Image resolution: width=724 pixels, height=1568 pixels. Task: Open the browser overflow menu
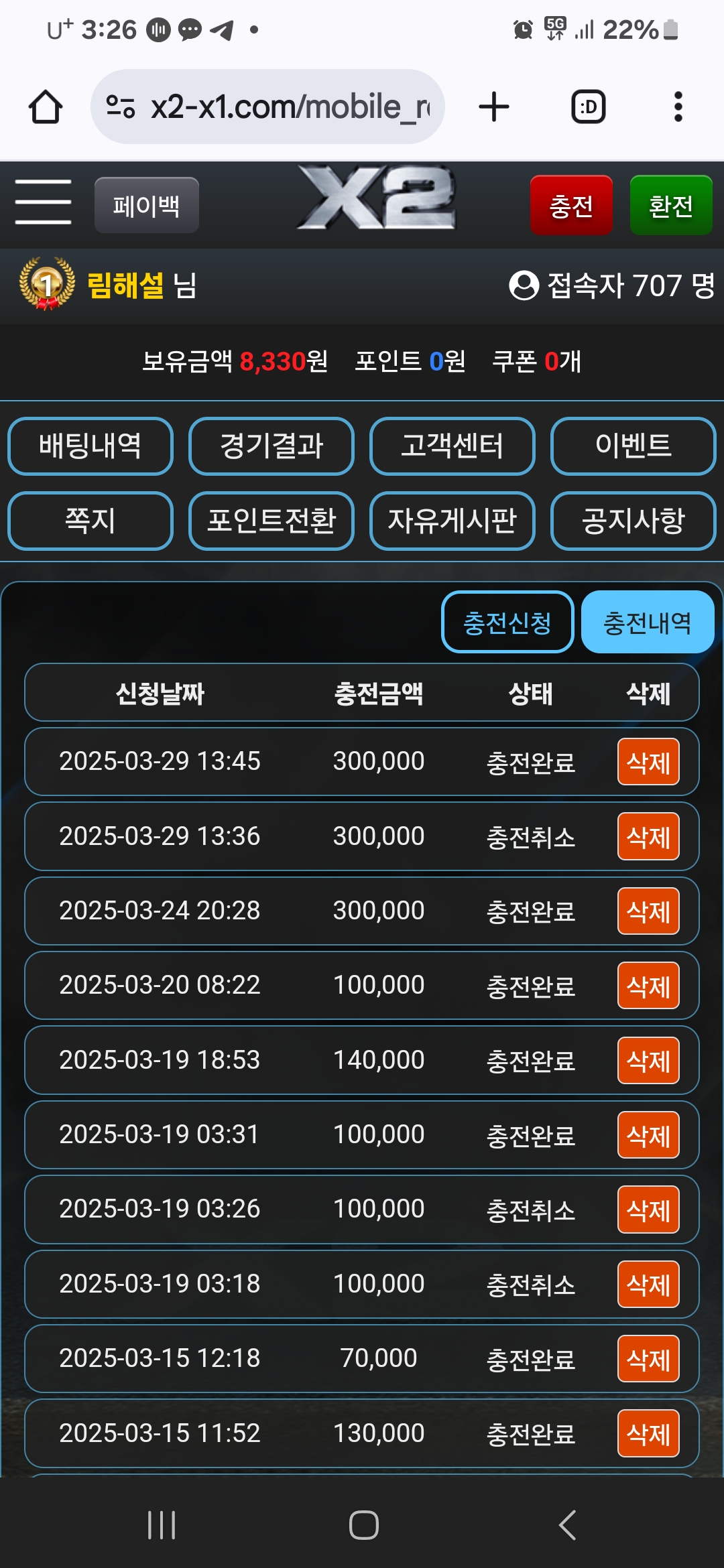click(x=678, y=107)
